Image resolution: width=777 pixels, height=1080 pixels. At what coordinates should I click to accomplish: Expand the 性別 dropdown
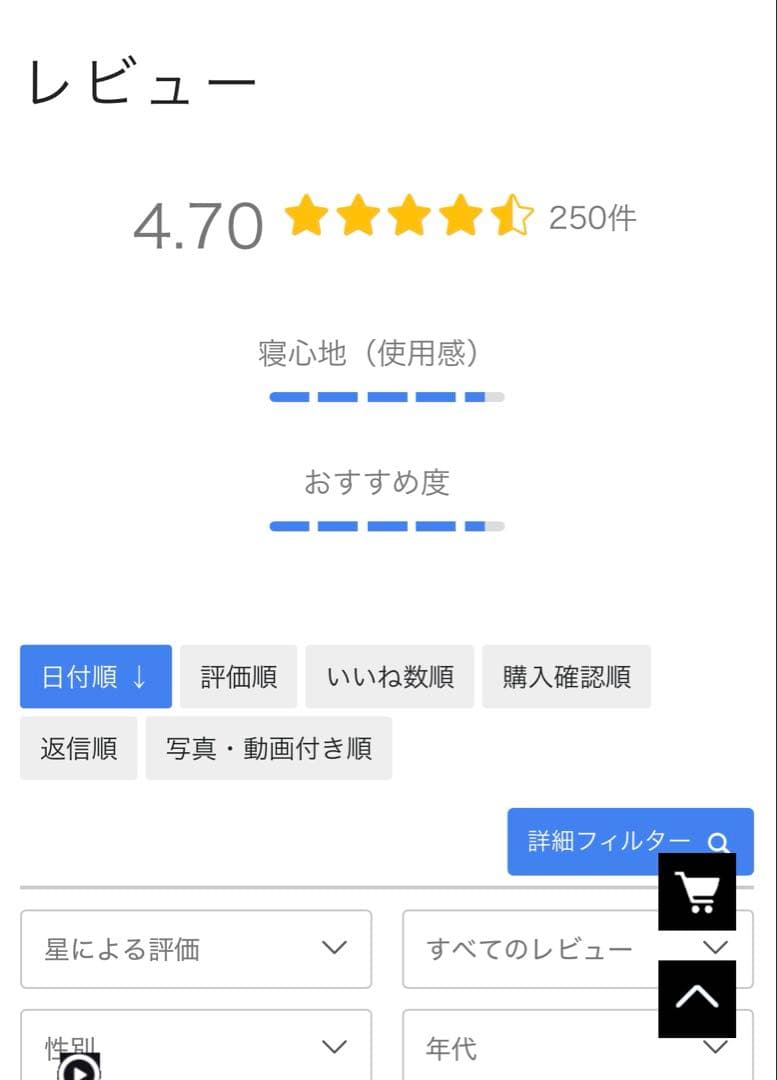[x=220, y=1046]
